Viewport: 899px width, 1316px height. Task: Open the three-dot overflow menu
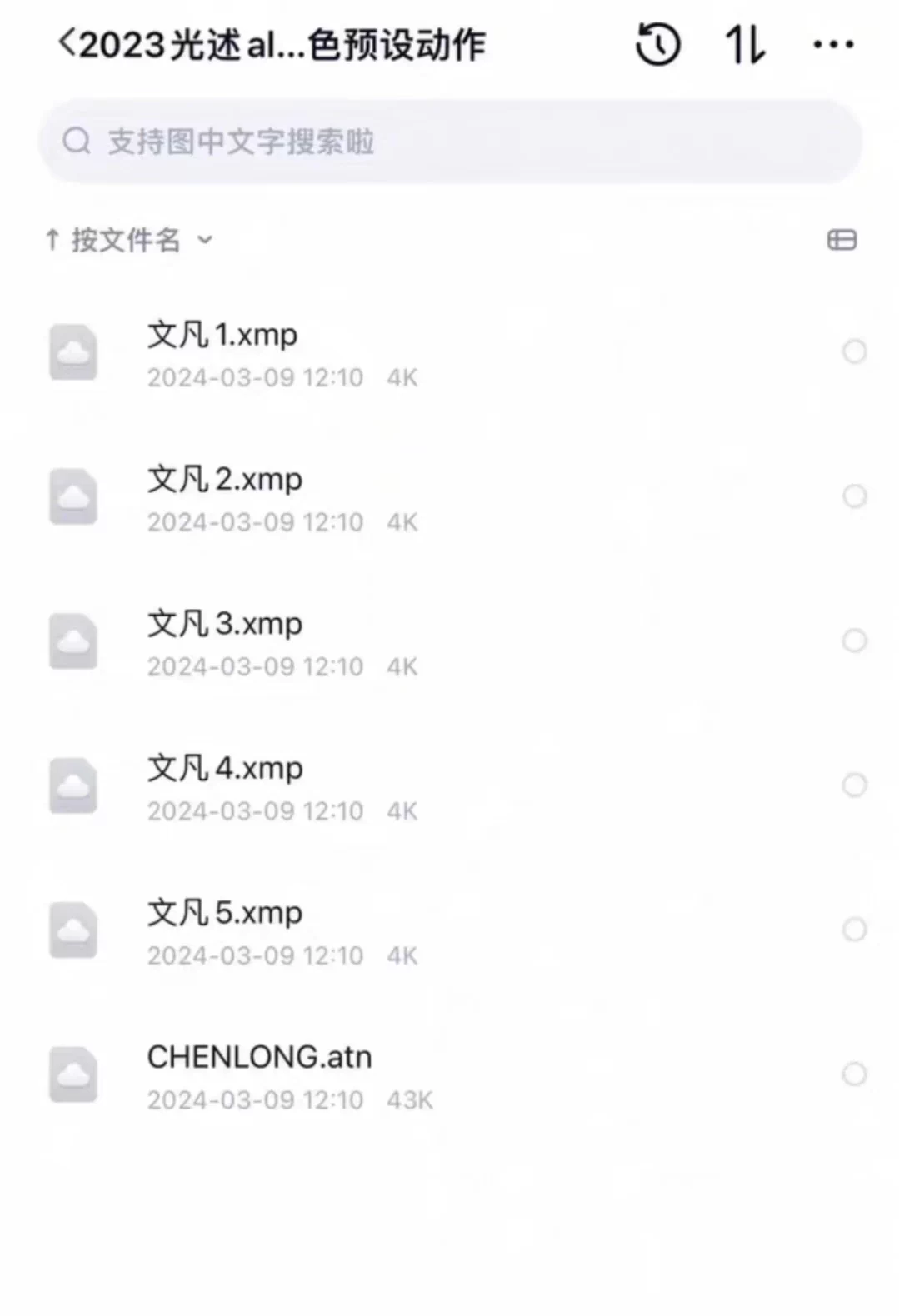coord(833,44)
